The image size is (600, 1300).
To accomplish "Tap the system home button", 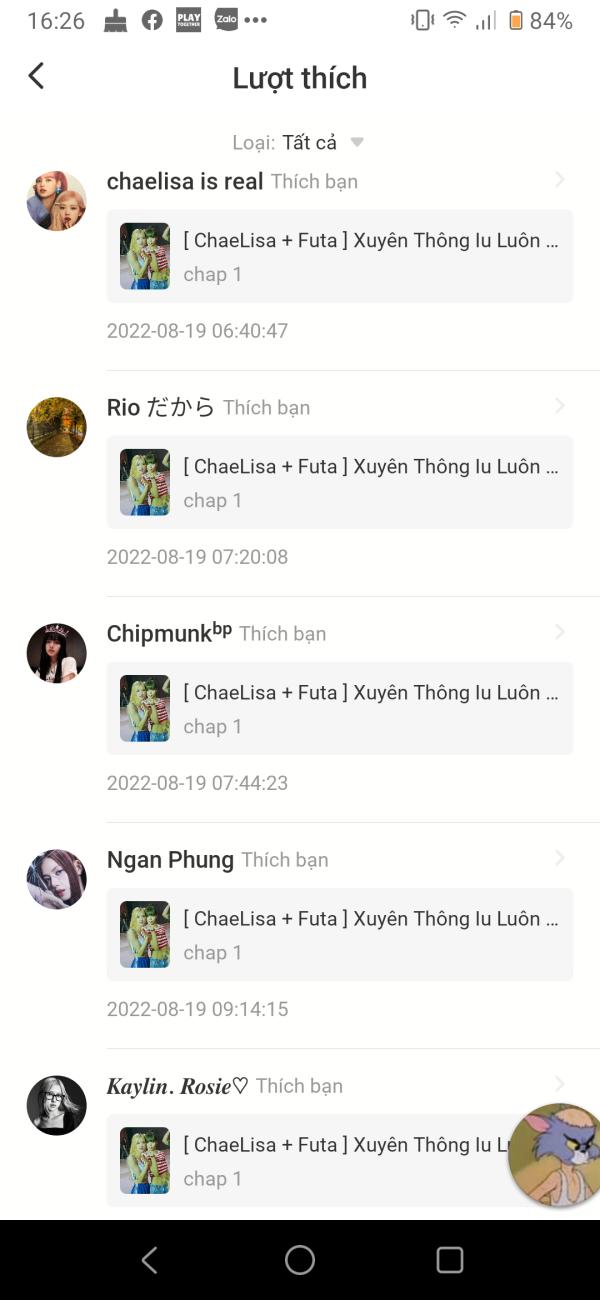I will click(x=300, y=1260).
